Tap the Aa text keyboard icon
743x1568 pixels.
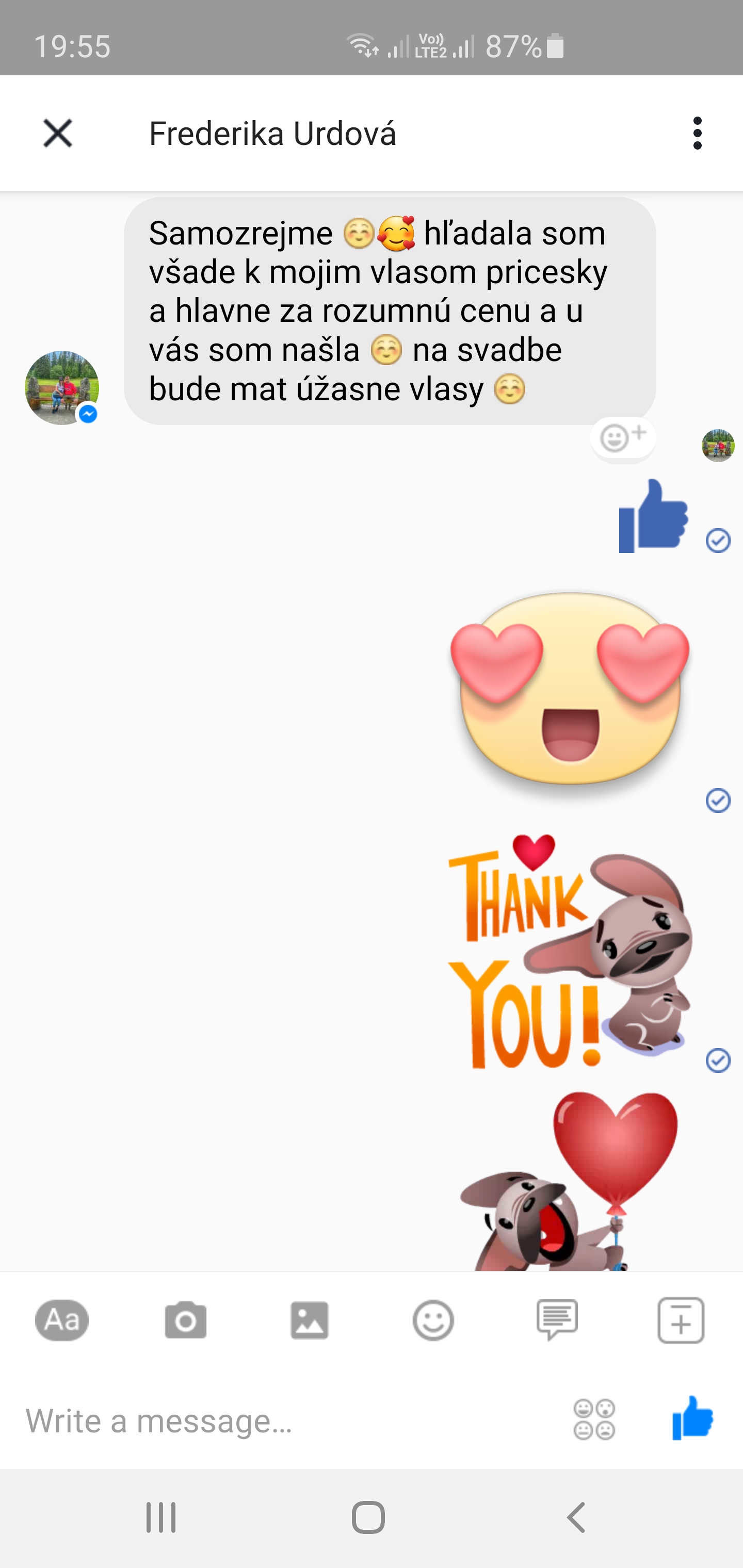[62, 1320]
